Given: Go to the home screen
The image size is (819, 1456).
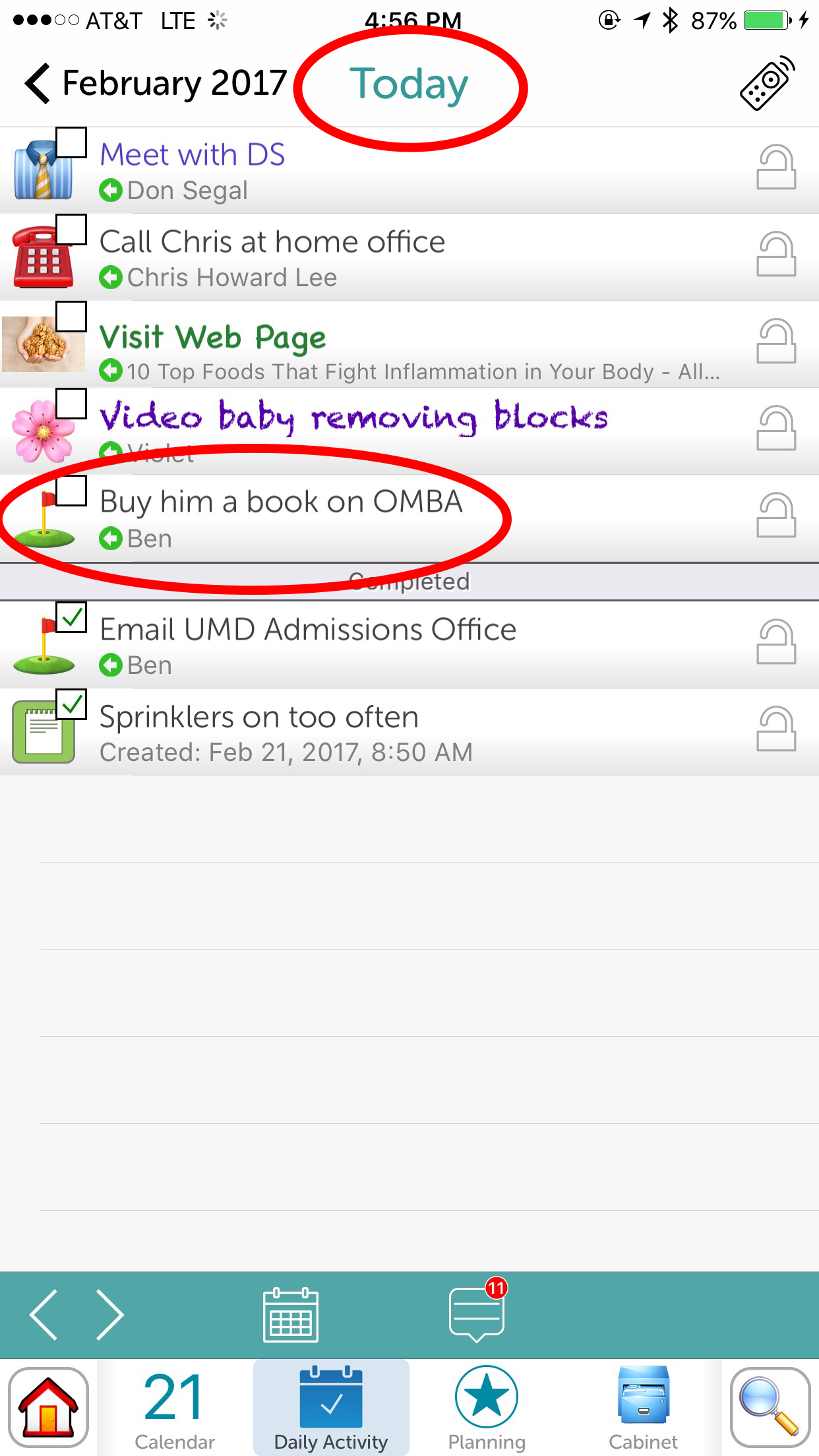Looking at the screenshot, I should click(48, 1407).
